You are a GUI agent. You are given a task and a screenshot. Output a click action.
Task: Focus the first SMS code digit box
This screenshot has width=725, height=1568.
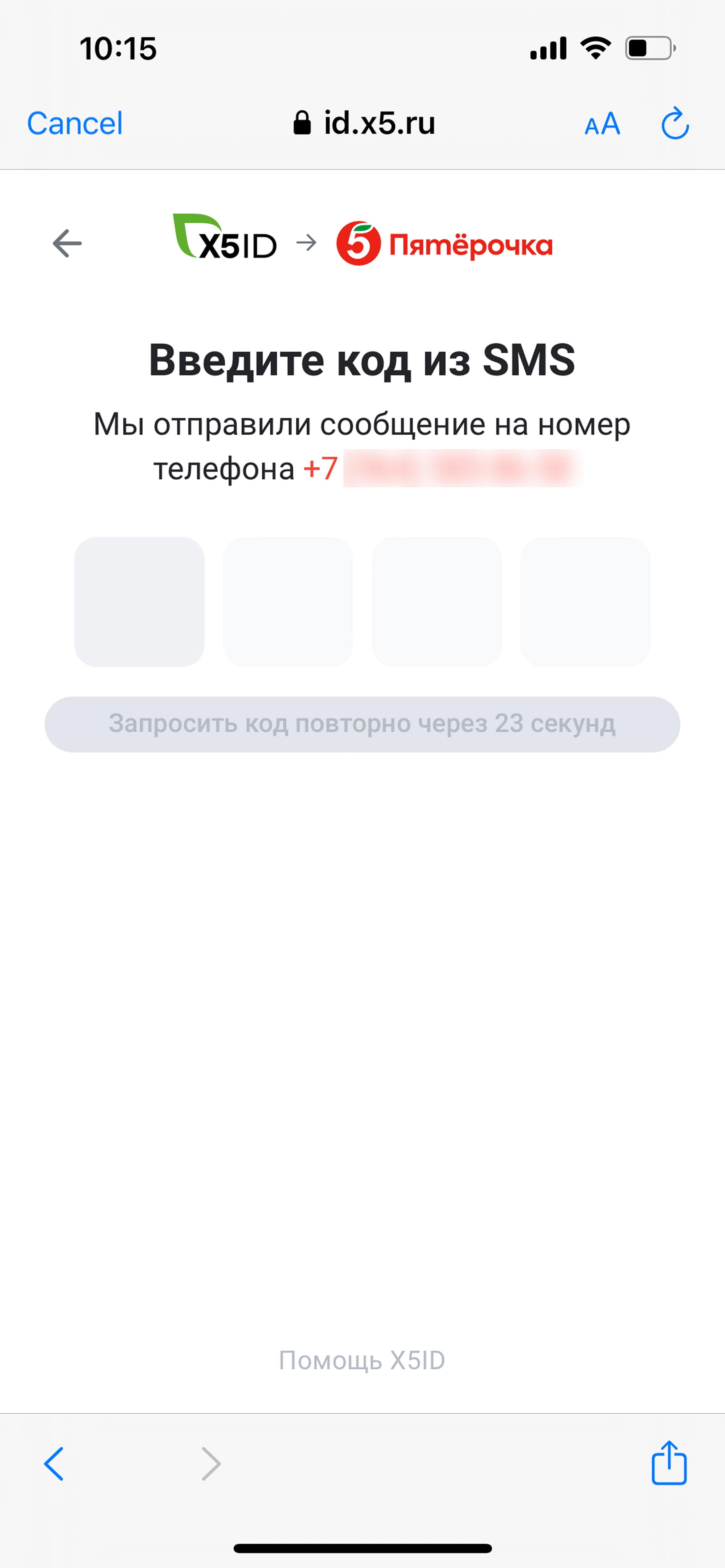tap(139, 601)
